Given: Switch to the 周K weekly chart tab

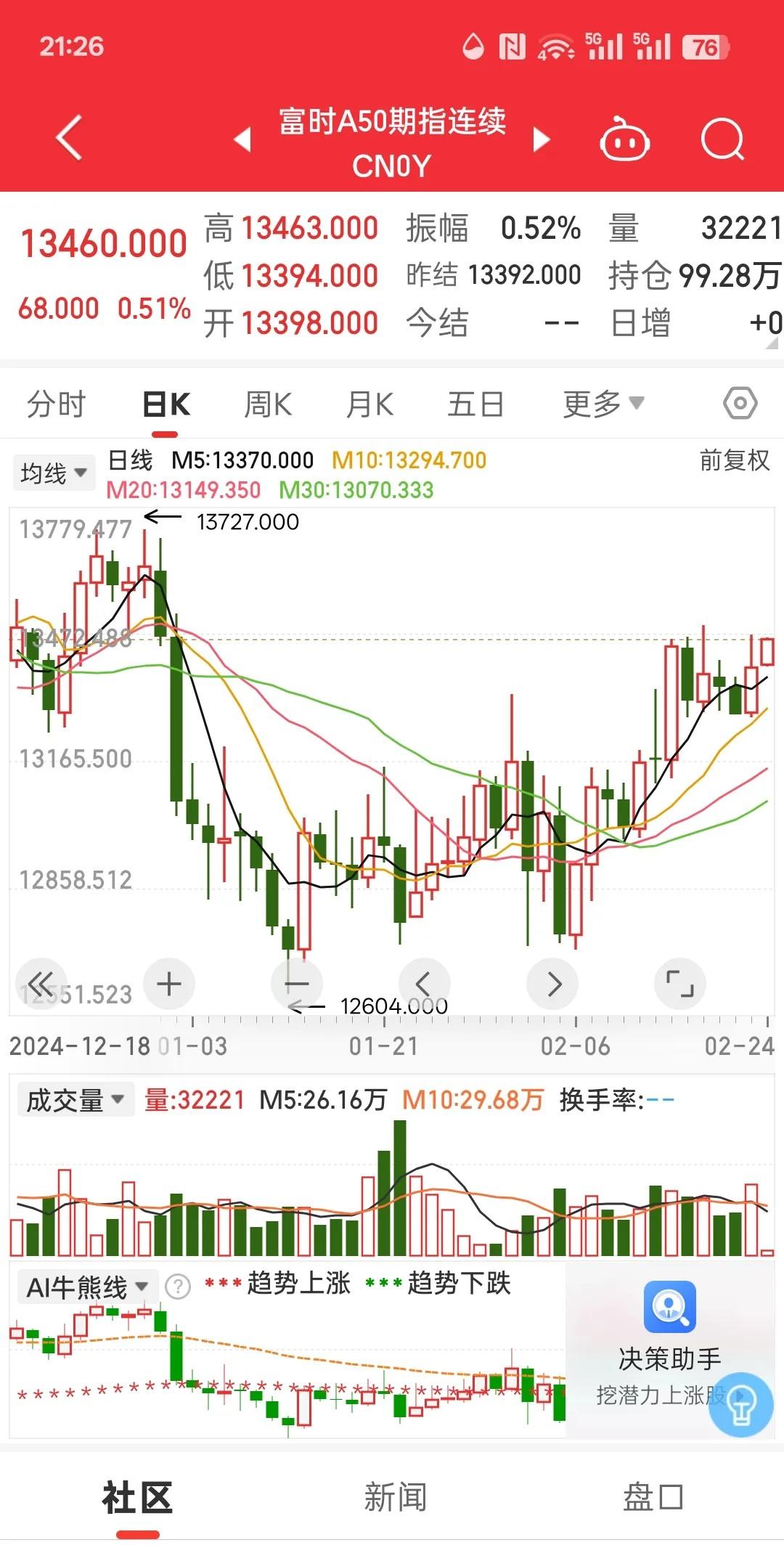Looking at the screenshot, I should [x=268, y=402].
